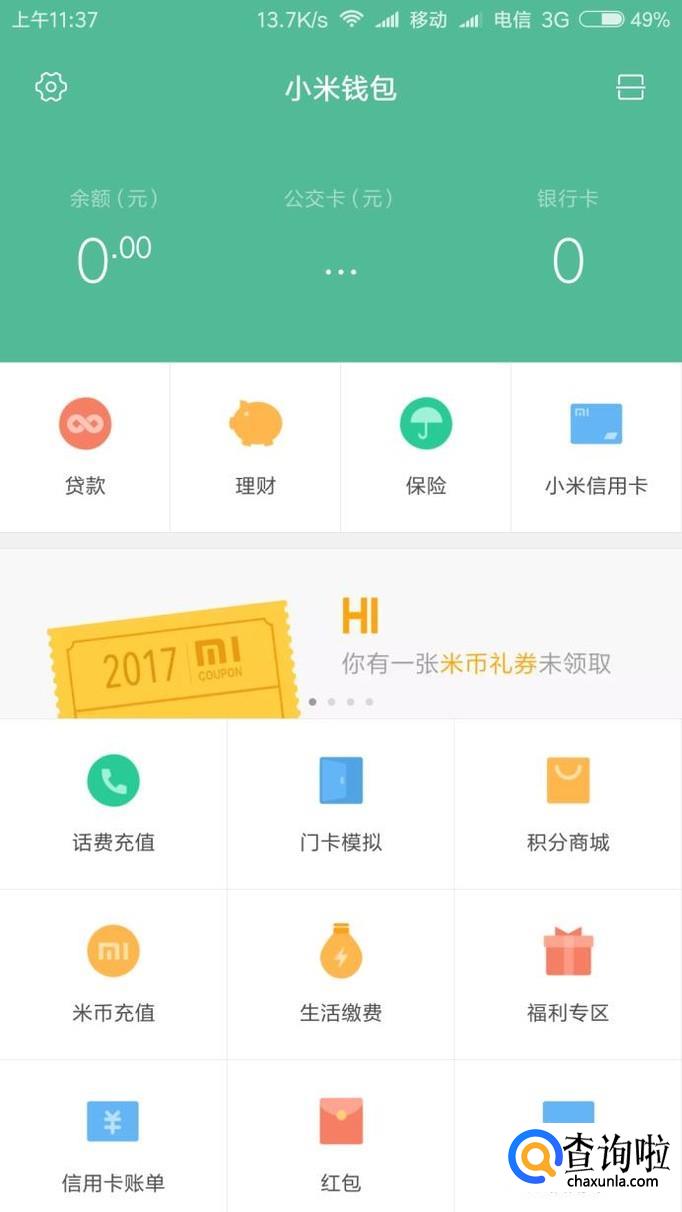Open 话费充值 phone top-up

113,804
